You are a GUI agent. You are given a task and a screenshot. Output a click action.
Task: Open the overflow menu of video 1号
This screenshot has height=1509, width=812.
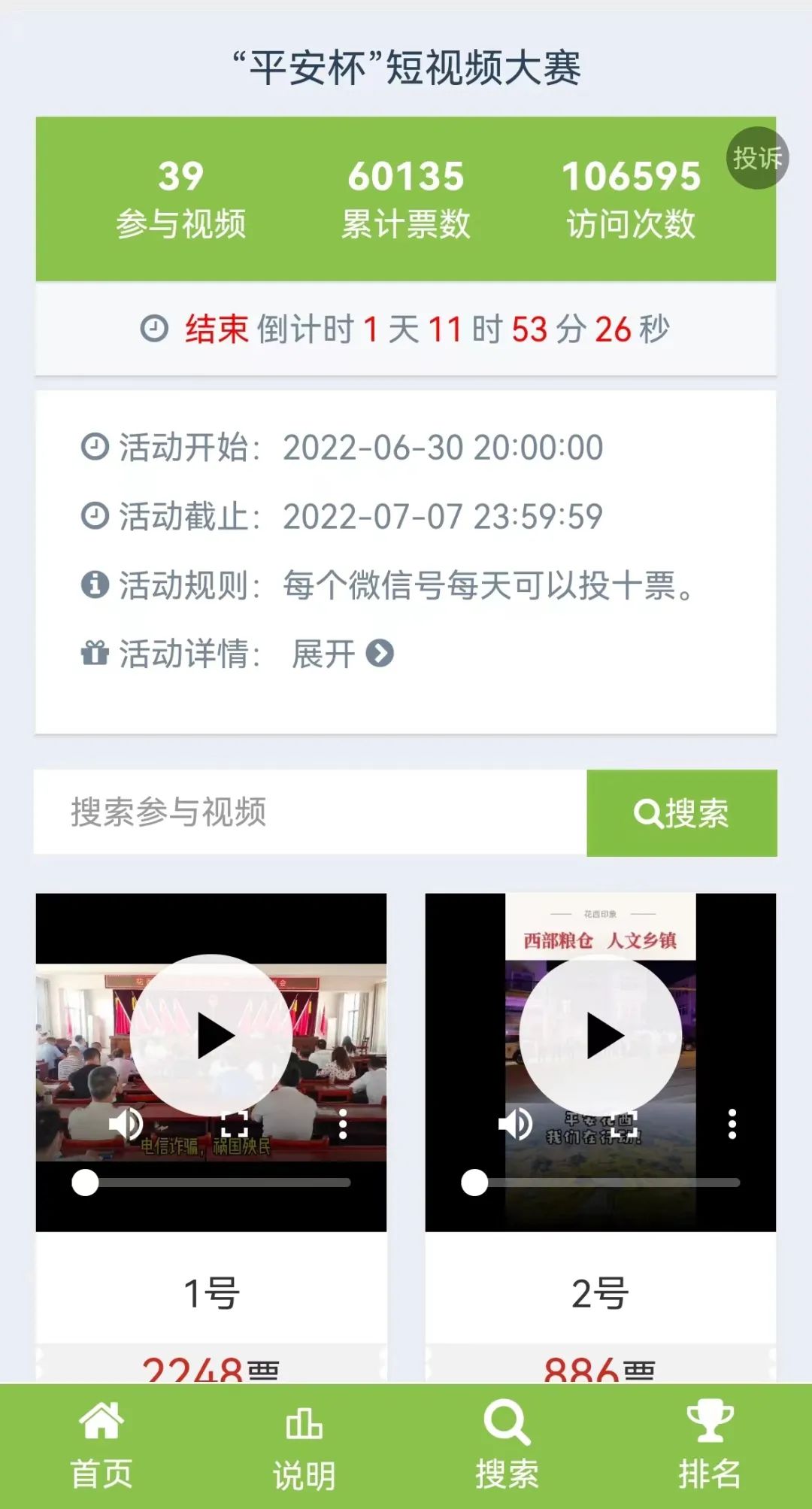point(343,1124)
